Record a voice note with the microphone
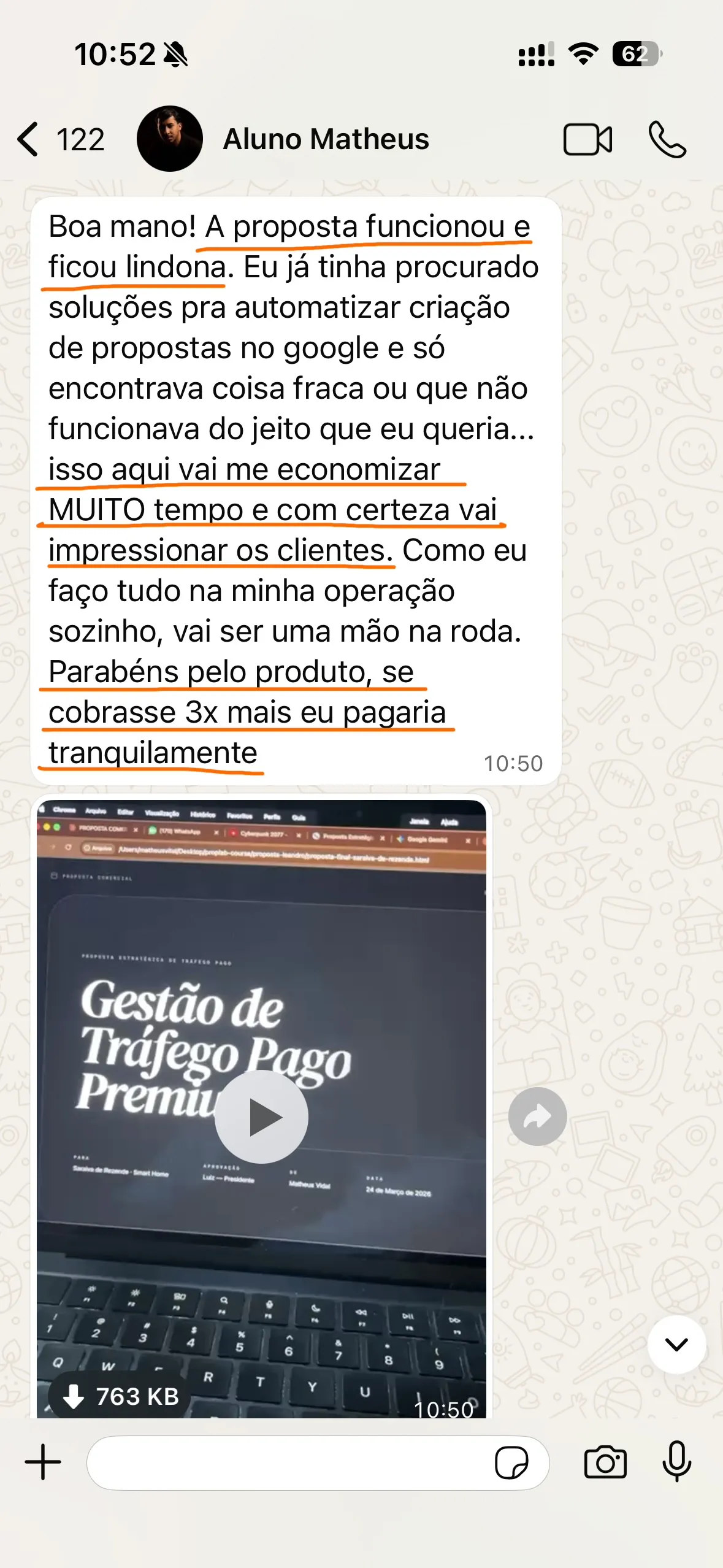 tap(675, 1462)
